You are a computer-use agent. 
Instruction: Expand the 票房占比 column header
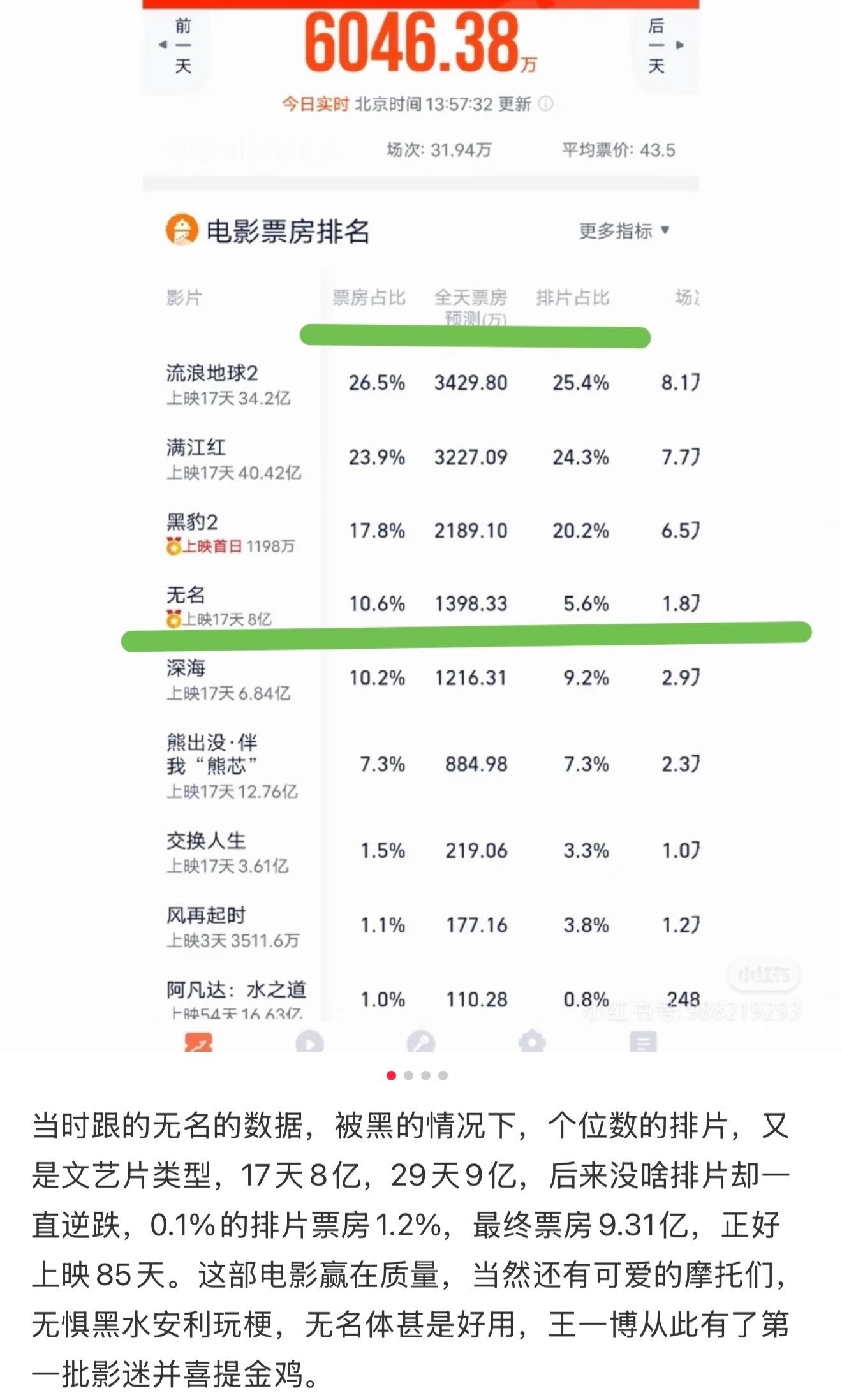point(367,297)
